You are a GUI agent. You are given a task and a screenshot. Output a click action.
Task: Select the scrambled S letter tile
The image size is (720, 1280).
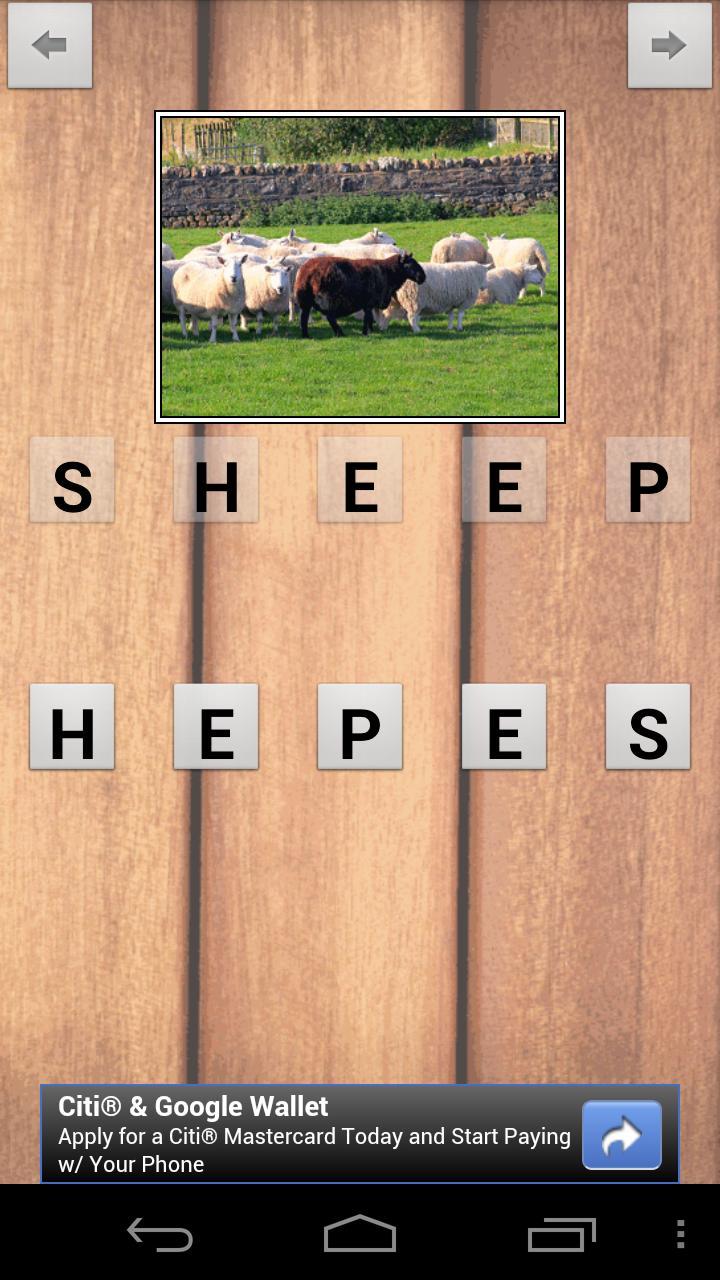click(x=648, y=727)
